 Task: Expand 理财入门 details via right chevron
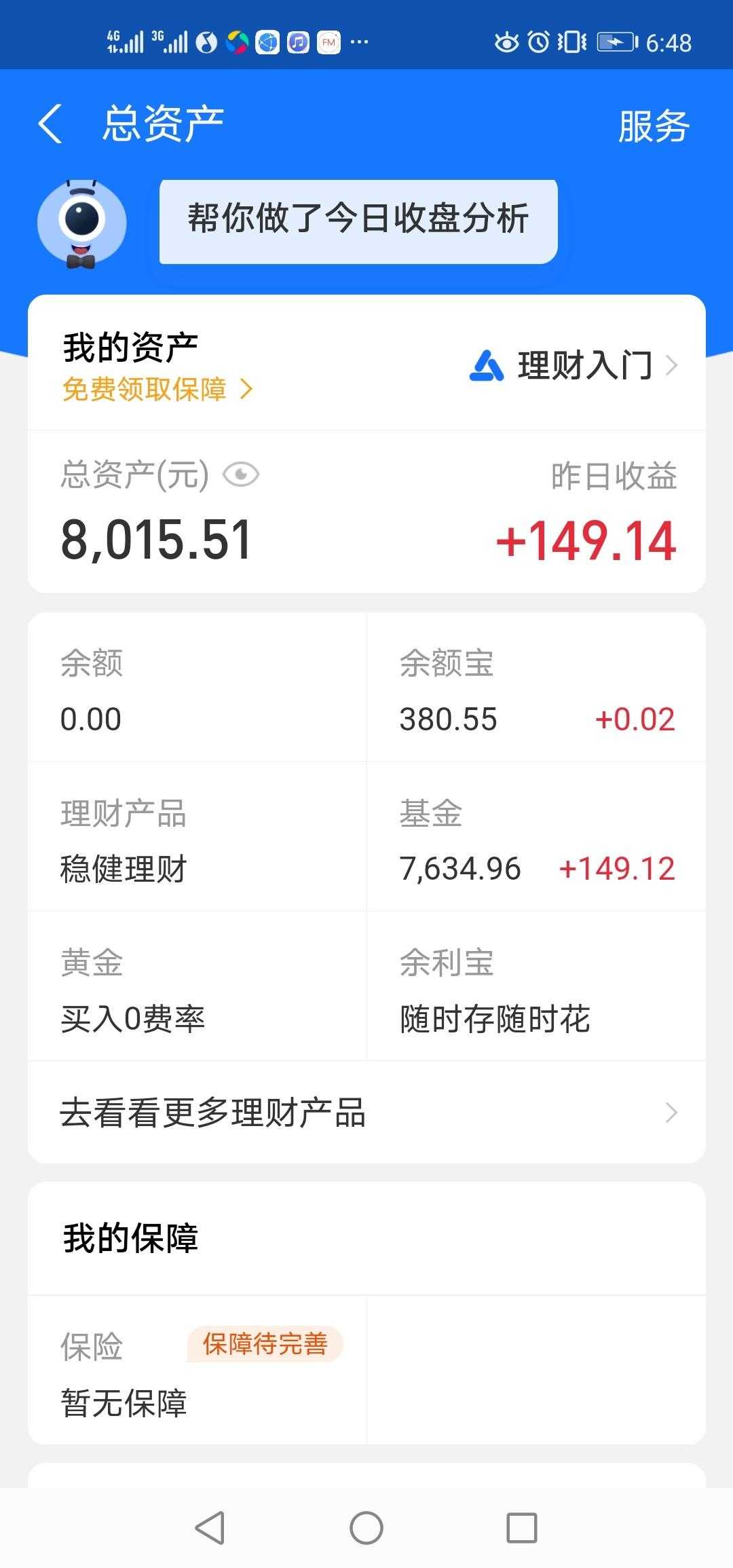(x=673, y=367)
